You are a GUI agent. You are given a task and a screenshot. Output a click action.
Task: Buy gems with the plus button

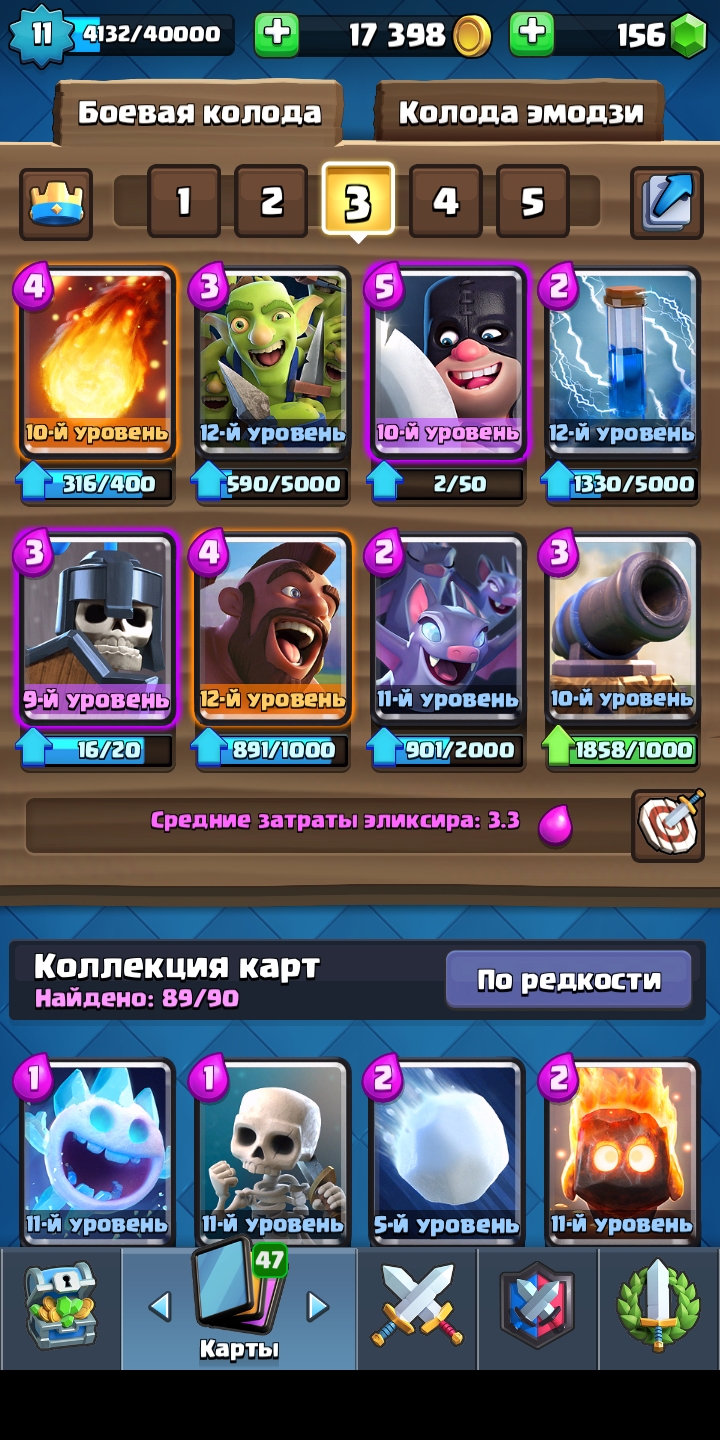[x=532, y=35]
